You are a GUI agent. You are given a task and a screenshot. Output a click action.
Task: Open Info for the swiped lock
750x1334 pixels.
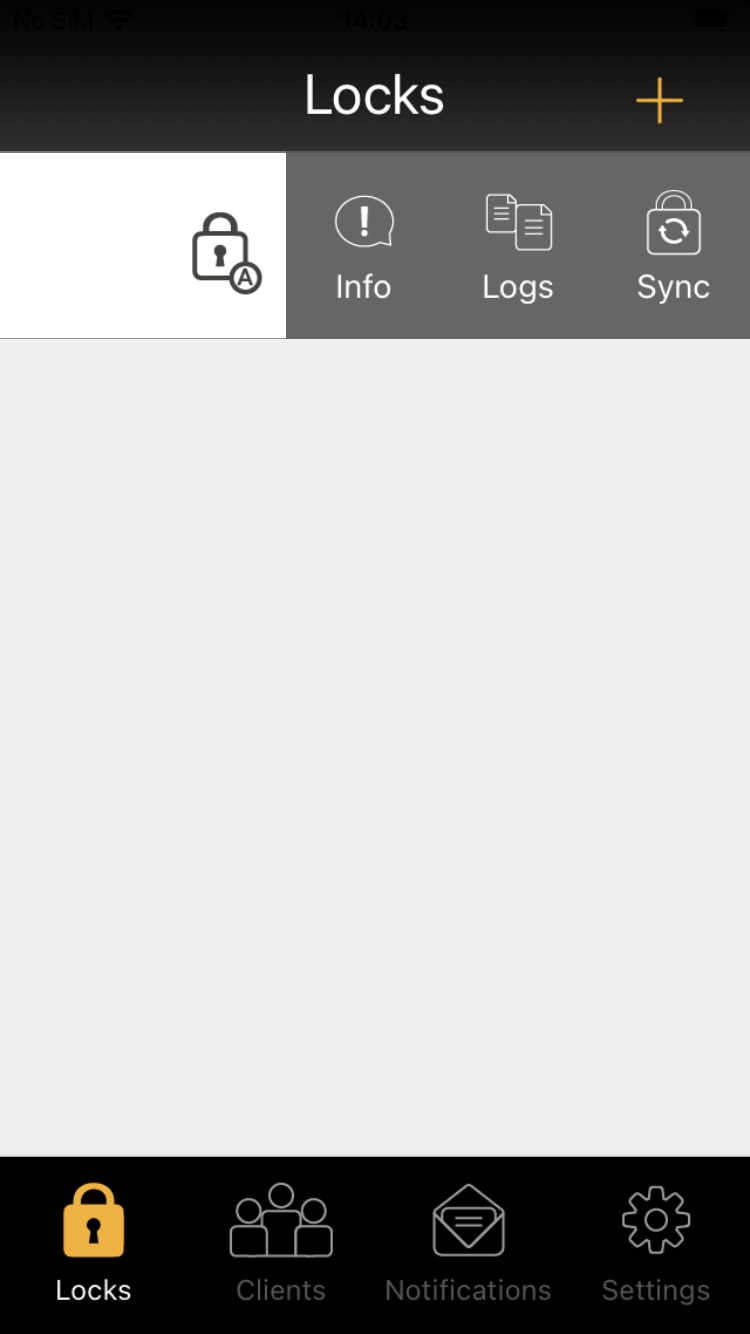(x=364, y=246)
